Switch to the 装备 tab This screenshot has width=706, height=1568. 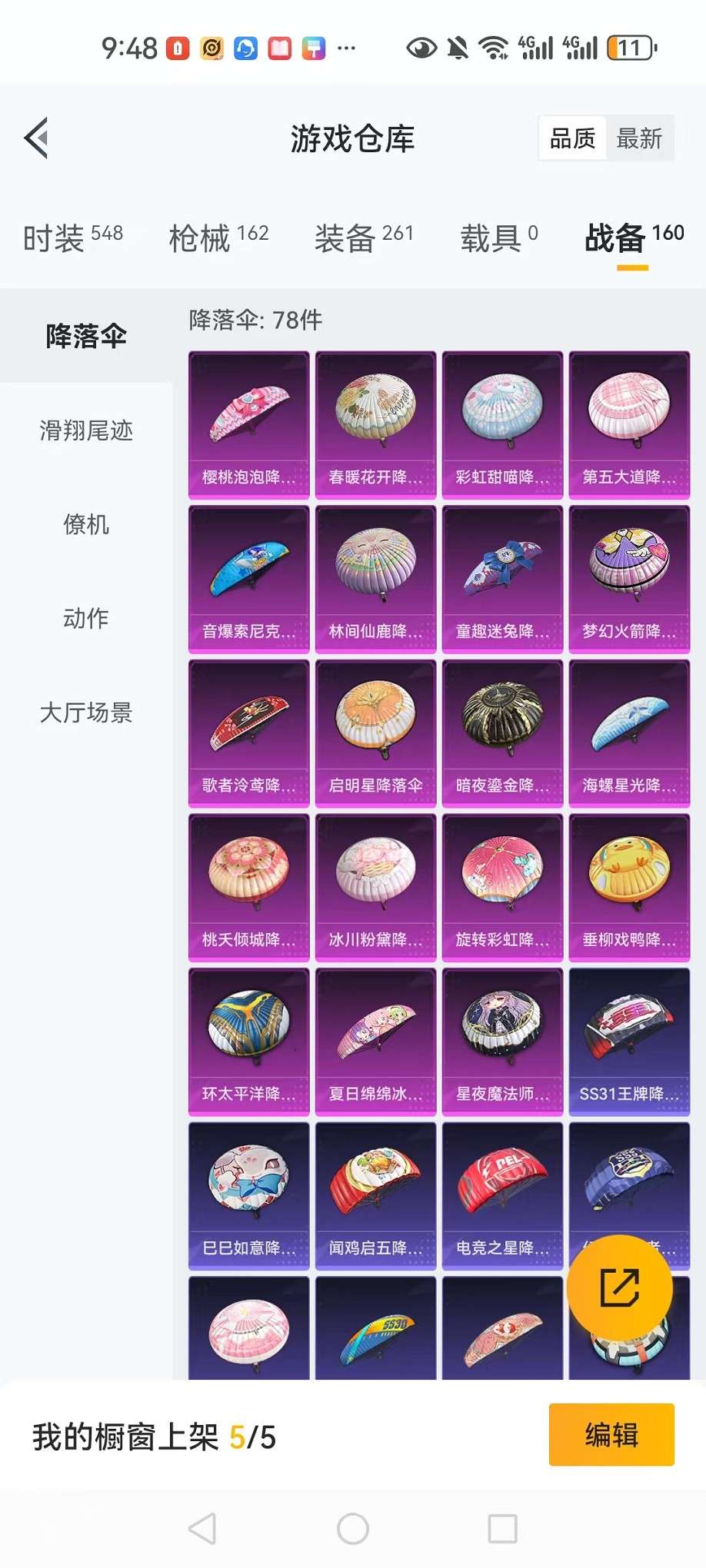(364, 238)
